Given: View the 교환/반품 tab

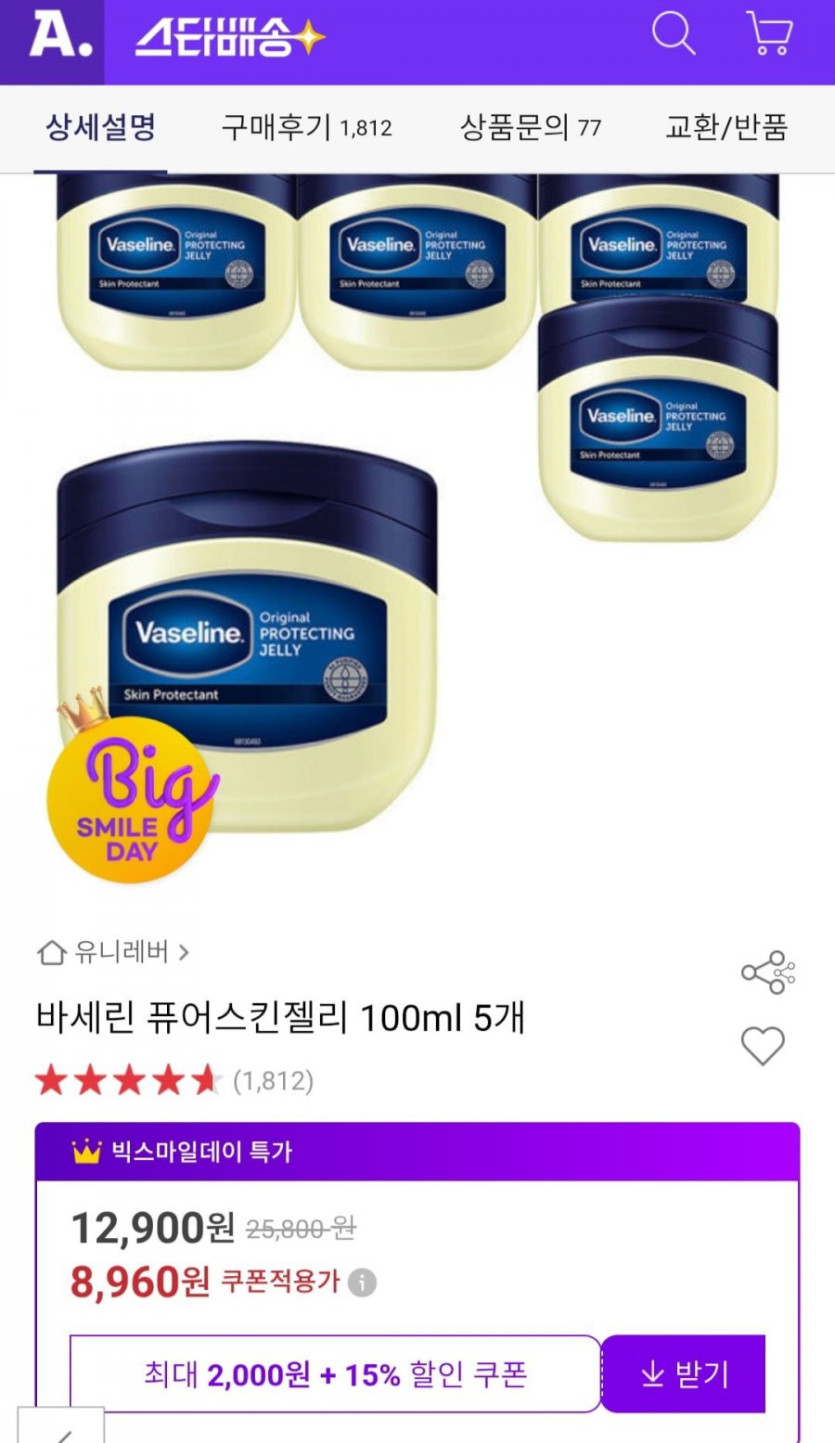Looking at the screenshot, I should [x=727, y=127].
